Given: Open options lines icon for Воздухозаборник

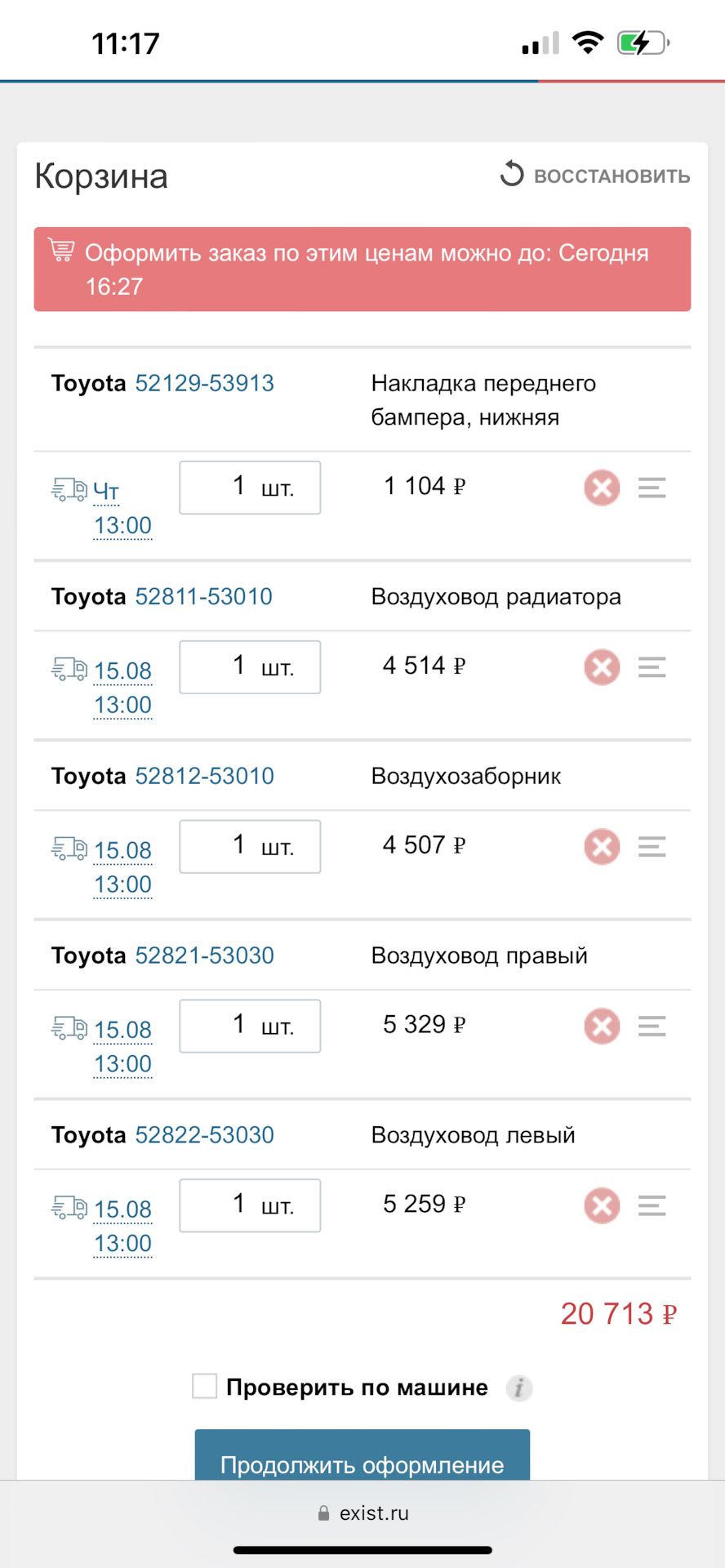Looking at the screenshot, I should [x=652, y=847].
